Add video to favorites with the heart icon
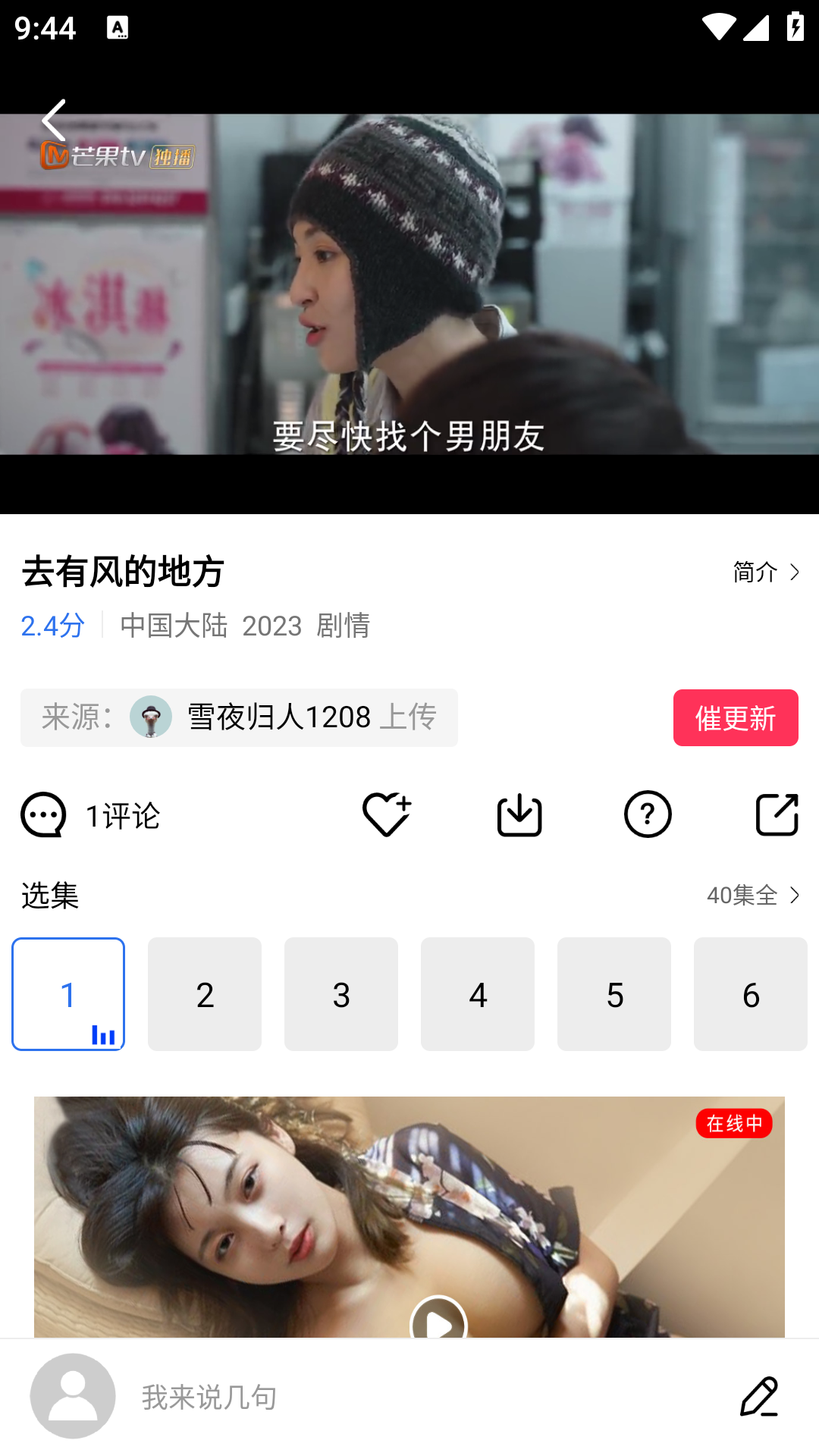819x1456 pixels. click(x=386, y=814)
